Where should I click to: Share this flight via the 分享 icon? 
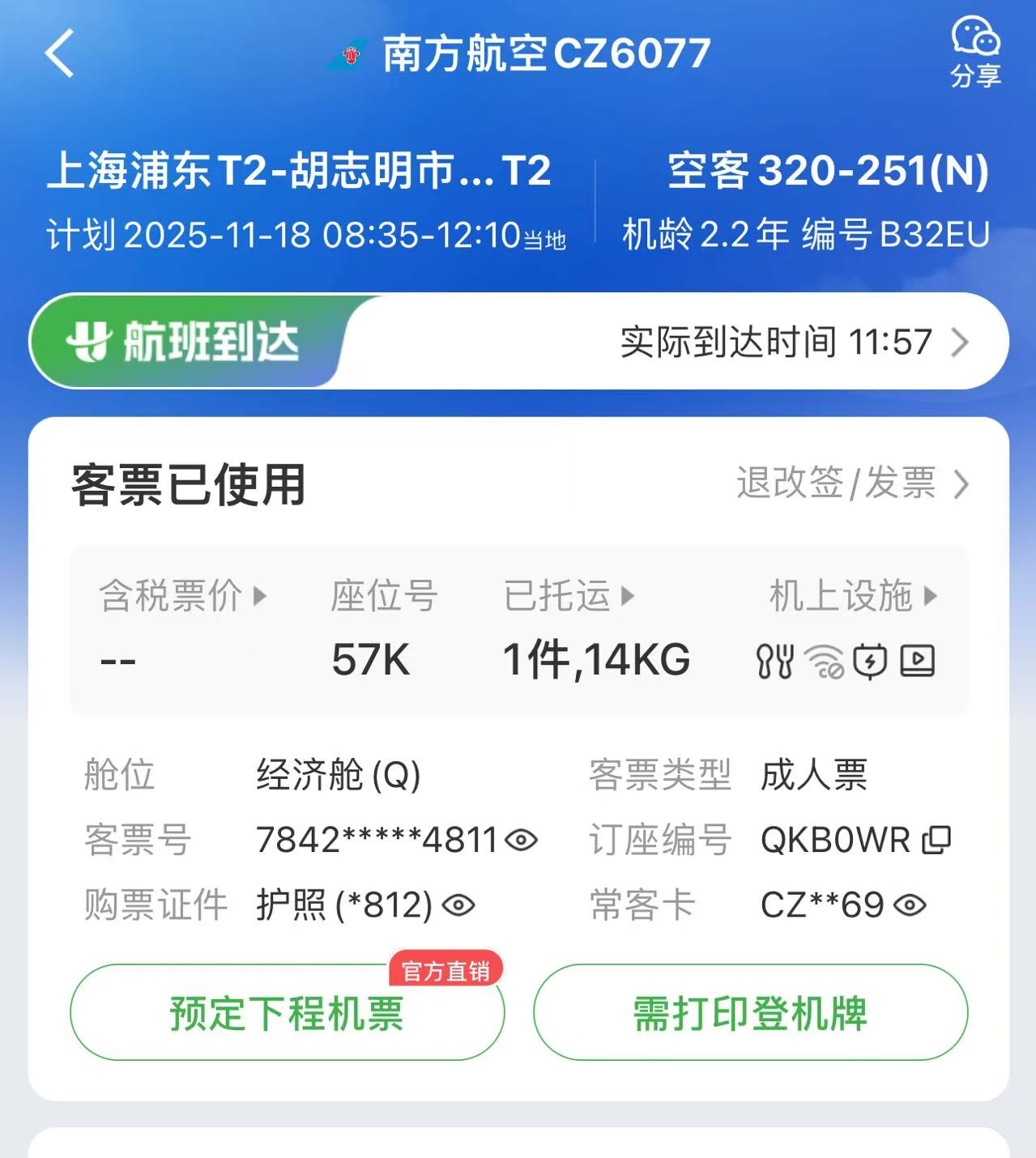(x=974, y=53)
